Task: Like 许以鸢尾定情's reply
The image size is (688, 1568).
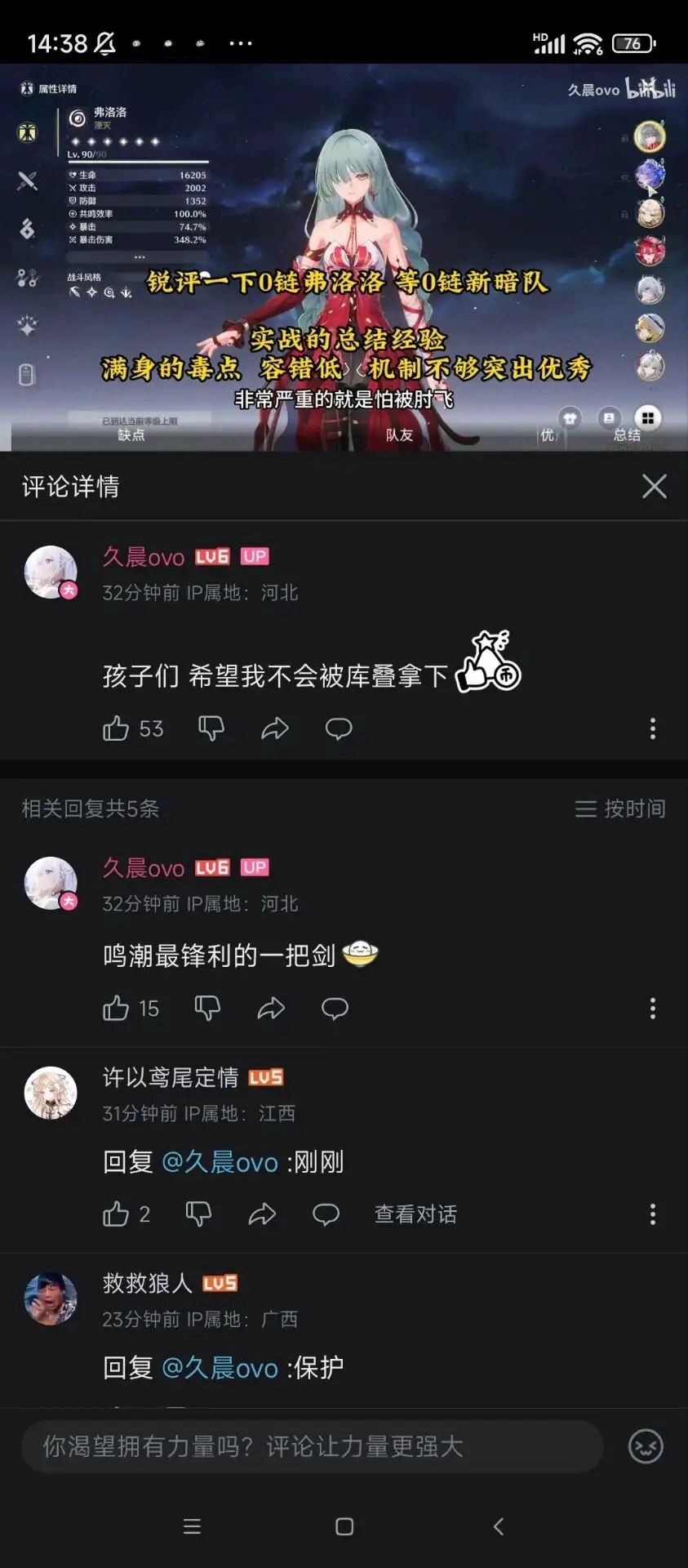Action: (117, 1214)
